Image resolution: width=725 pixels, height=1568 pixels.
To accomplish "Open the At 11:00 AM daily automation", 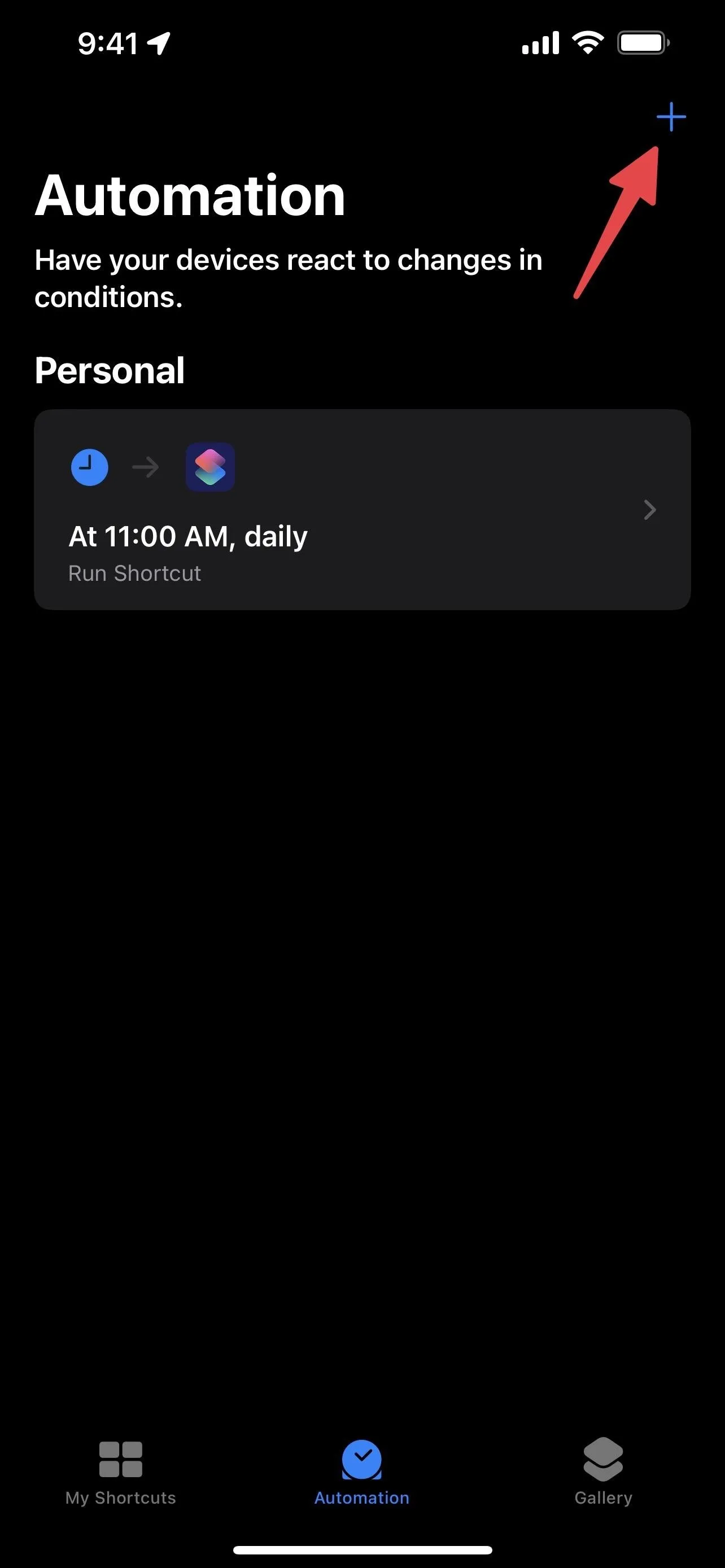I will pos(362,510).
